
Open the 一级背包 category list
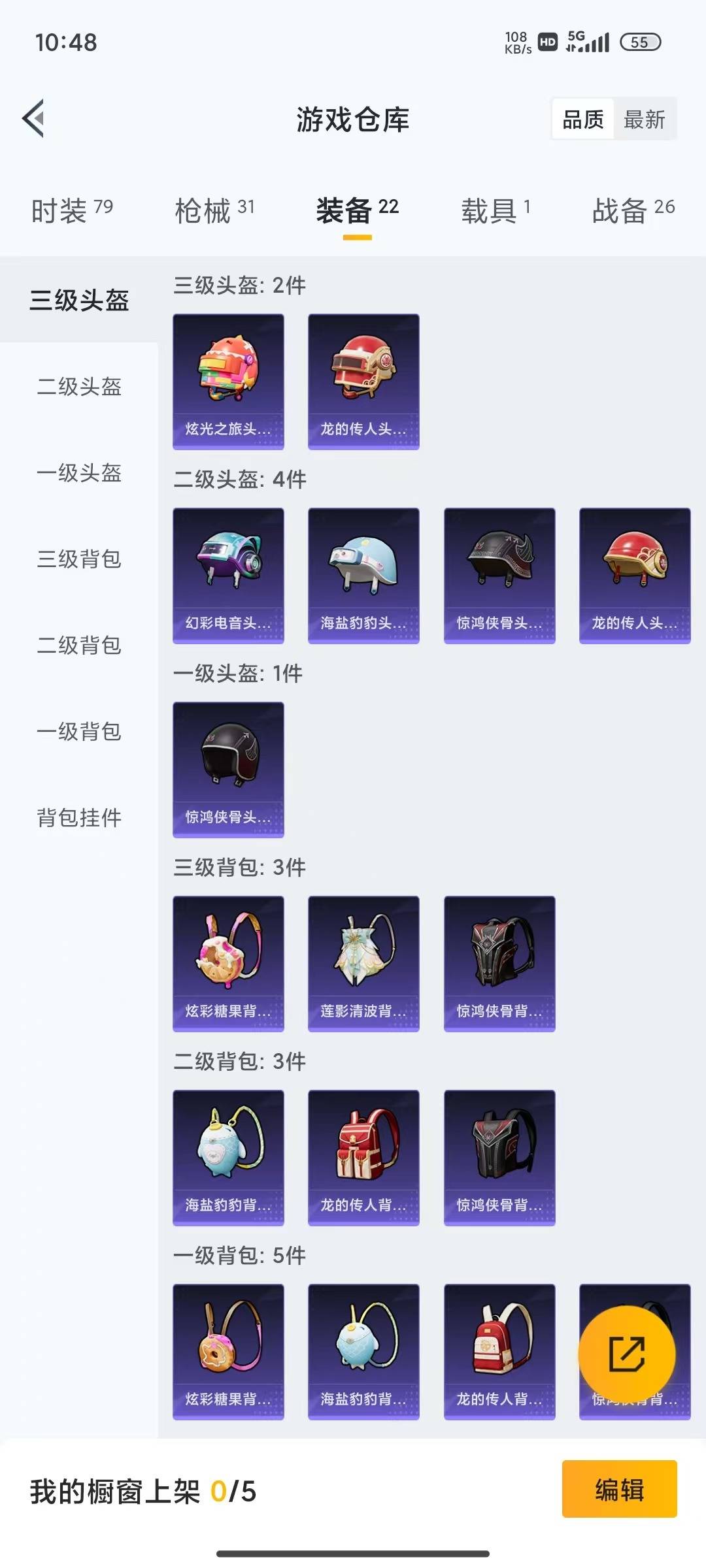click(x=80, y=731)
